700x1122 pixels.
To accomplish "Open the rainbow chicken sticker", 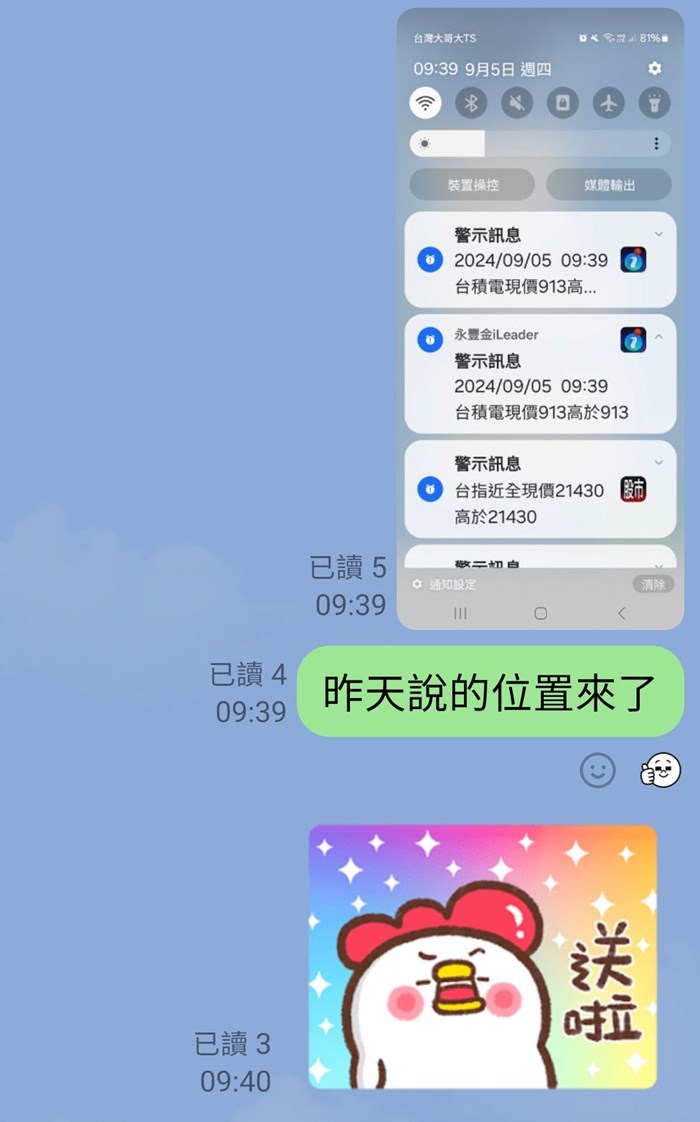I will 482,956.
